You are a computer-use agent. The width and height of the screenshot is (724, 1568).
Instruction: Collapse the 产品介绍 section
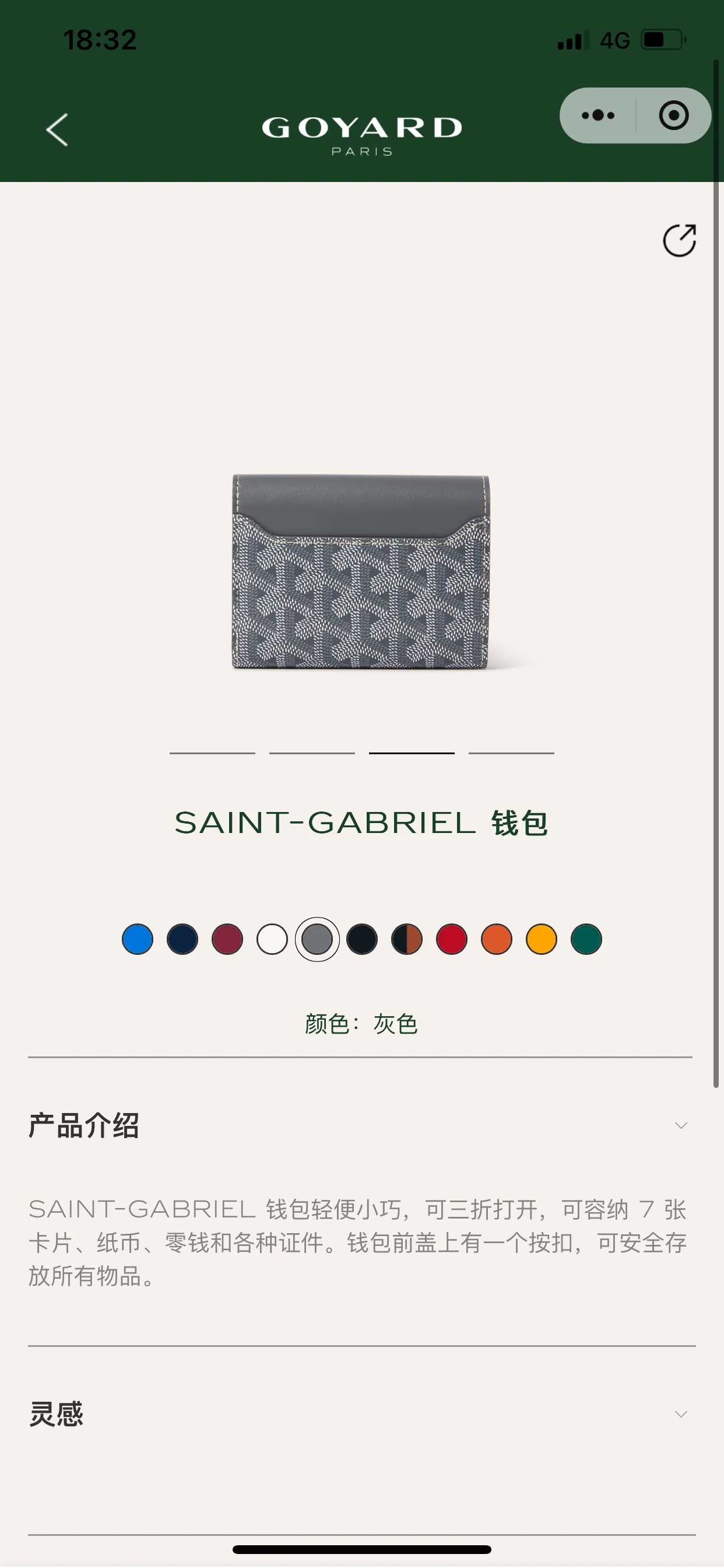pyautogui.click(x=681, y=1125)
